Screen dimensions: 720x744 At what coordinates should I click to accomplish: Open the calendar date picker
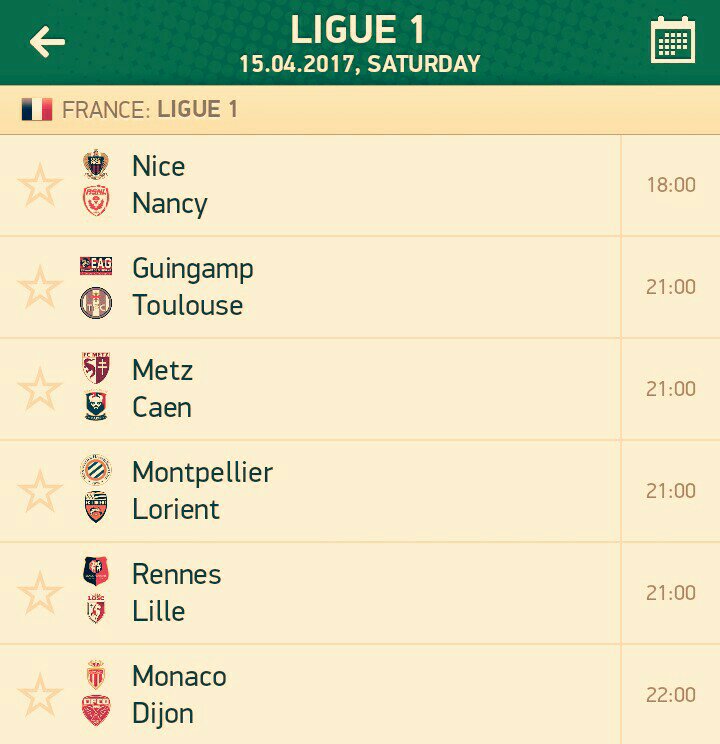[672, 41]
